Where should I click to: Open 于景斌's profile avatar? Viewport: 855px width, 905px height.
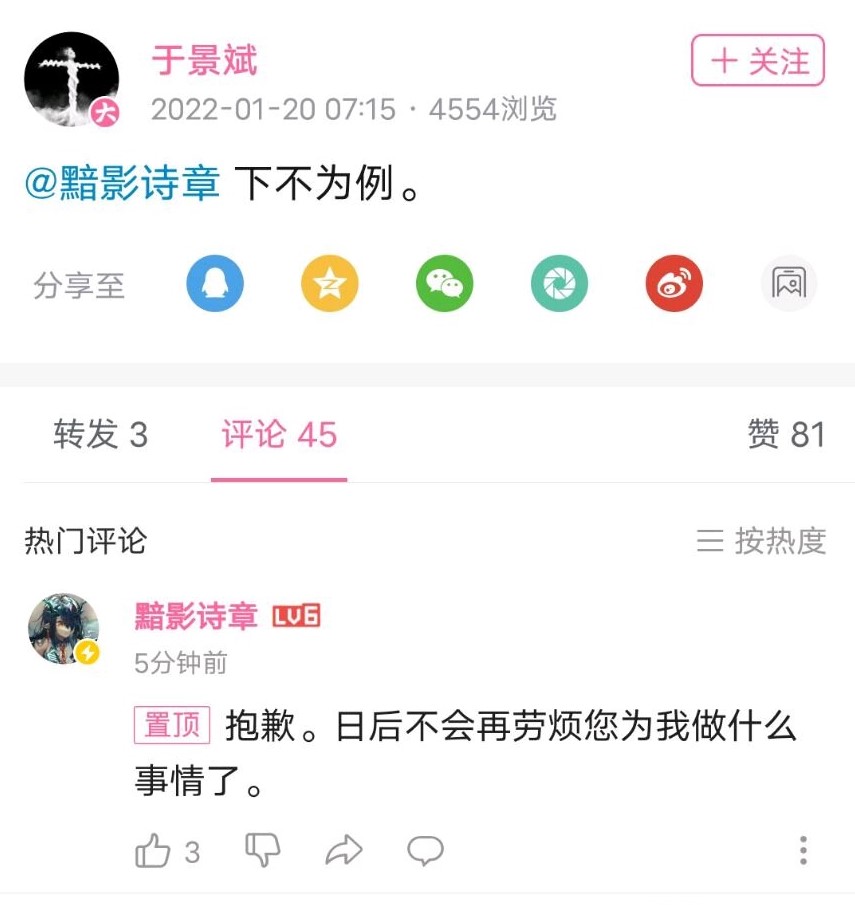point(71,79)
